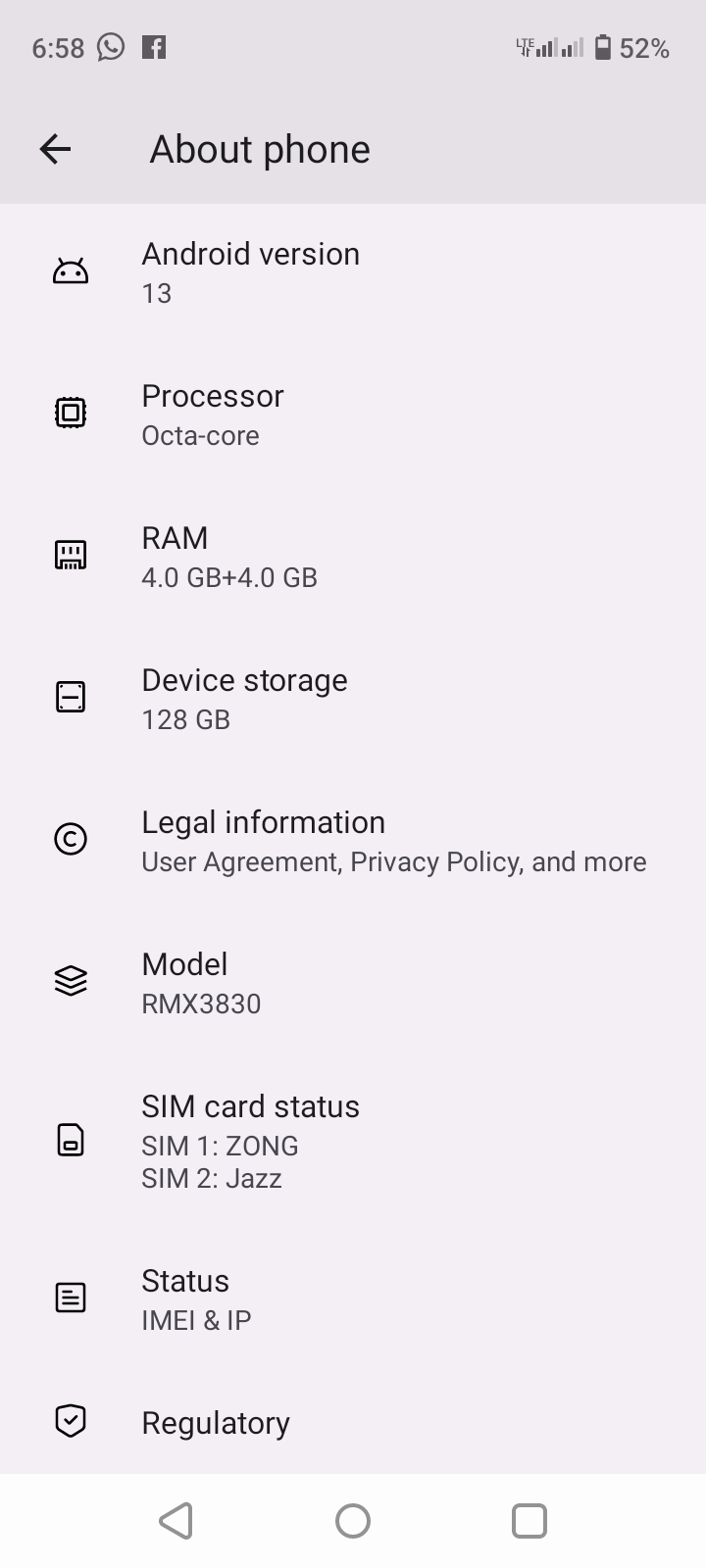This screenshot has height=1568, width=706.
Task: Tap the back arrow on About phone
Action: pyautogui.click(x=55, y=149)
